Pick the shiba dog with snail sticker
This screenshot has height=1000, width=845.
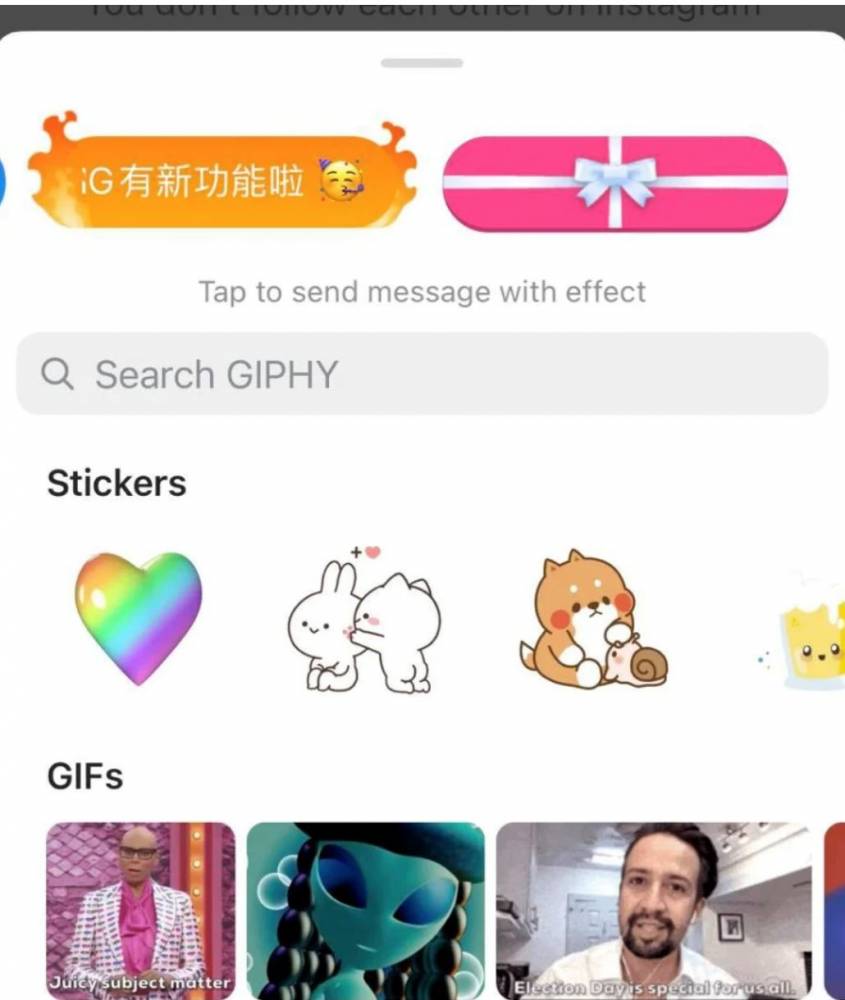[x=592, y=620]
